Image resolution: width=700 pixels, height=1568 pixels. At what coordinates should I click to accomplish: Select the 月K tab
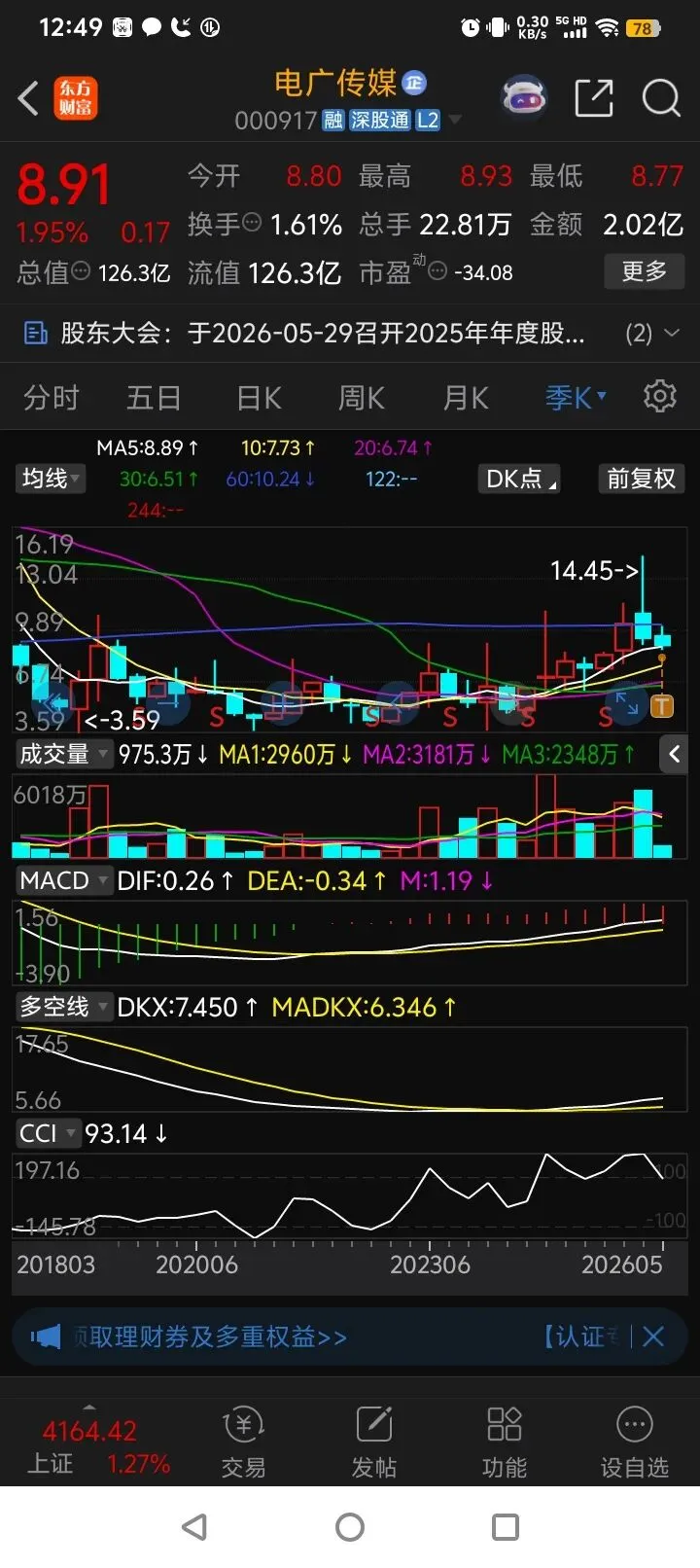(x=466, y=398)
